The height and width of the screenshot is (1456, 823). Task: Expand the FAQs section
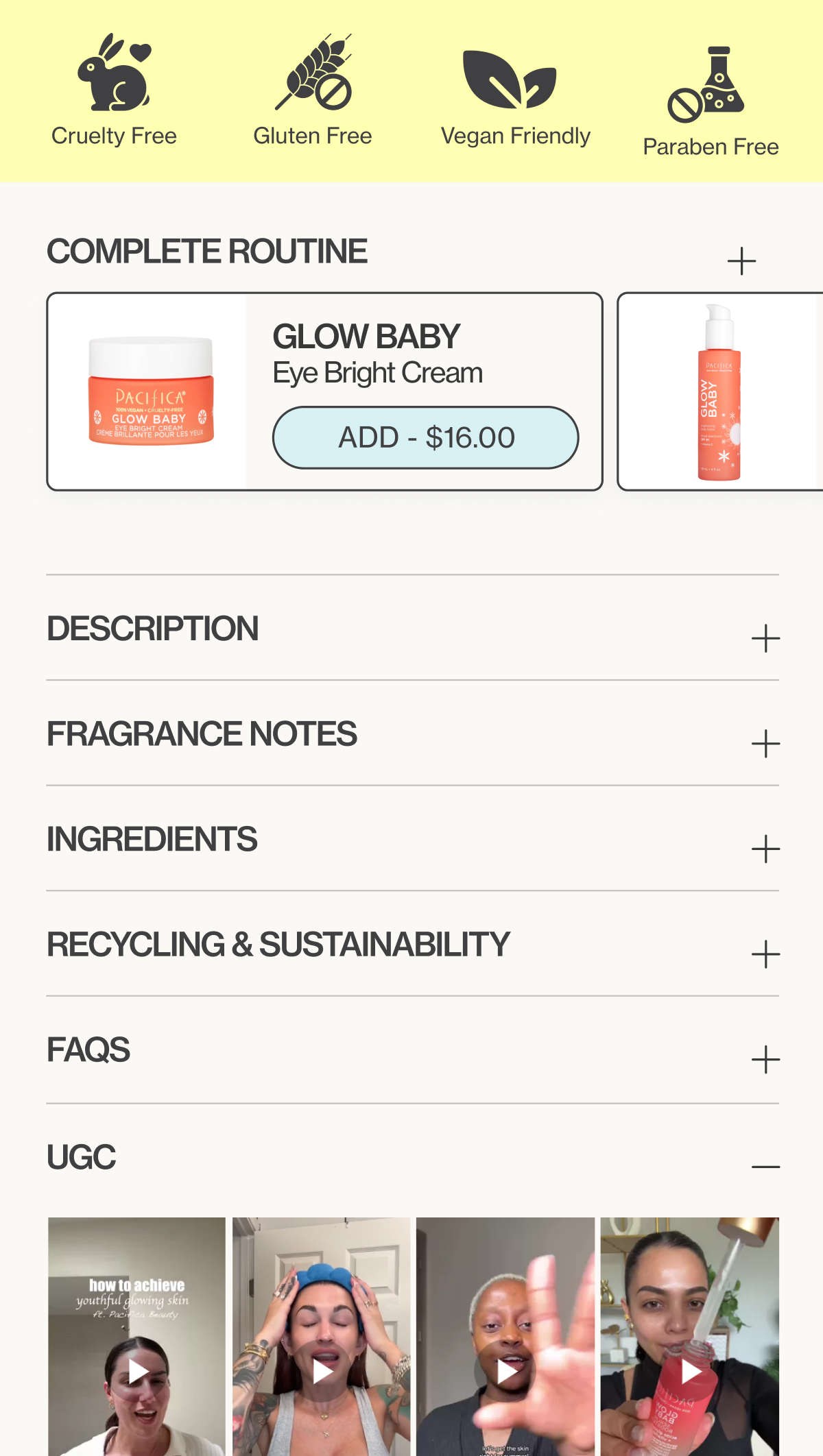point(765,1060)
